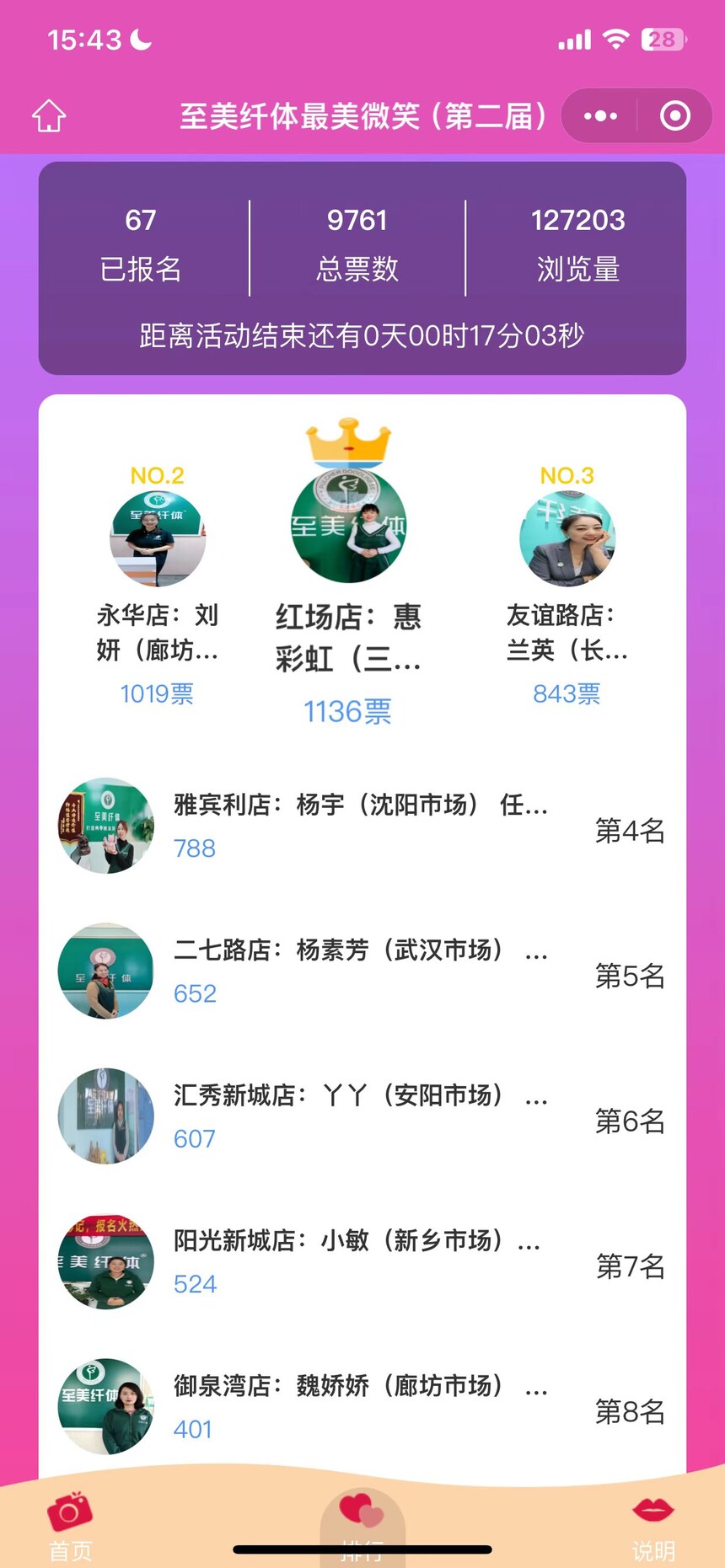Image resolution: width=725 pixels, height=1568 pixels.
Task: View NO.2 contestant 永华店：刘妍 avatar
Action: [158, 539]
